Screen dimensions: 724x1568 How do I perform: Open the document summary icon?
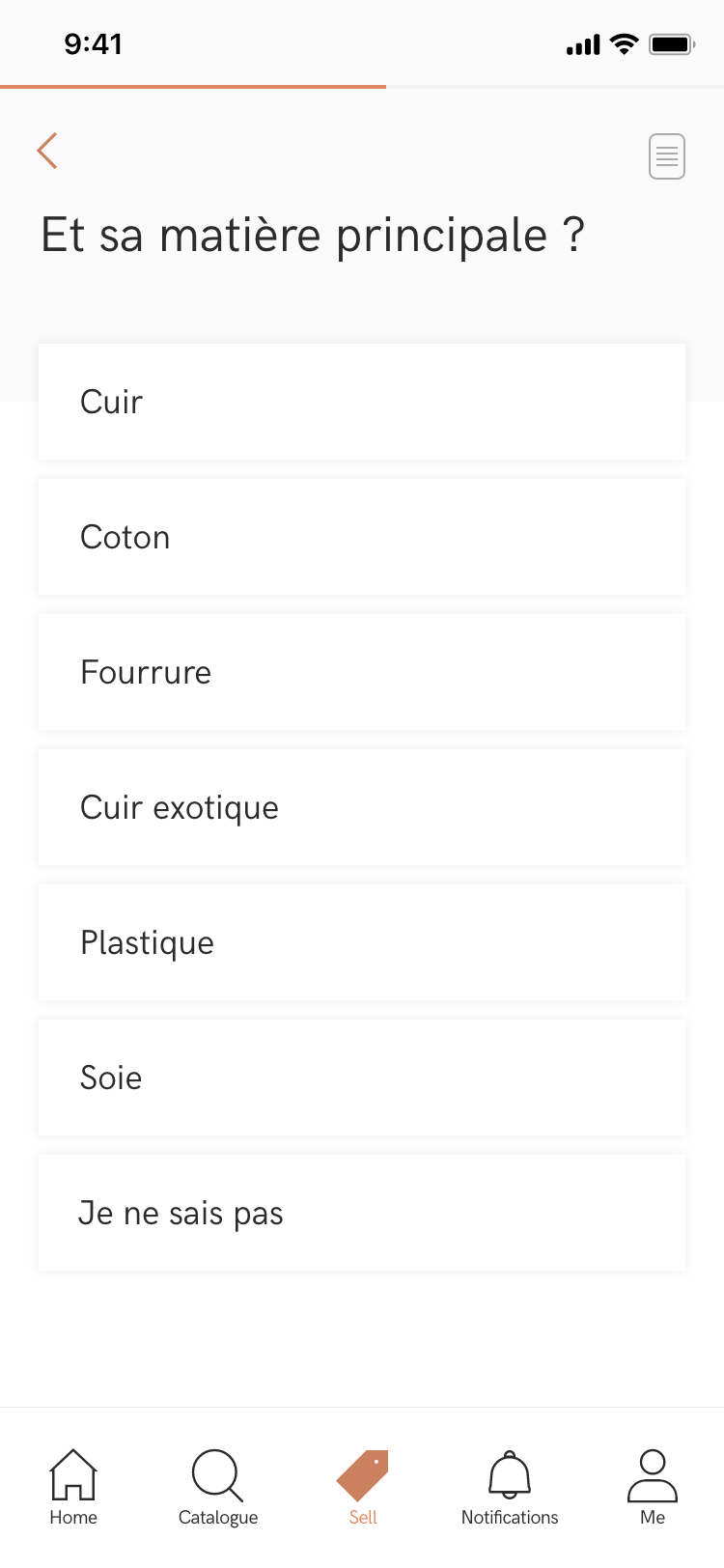pyautogui.click(x=667, y=156)
